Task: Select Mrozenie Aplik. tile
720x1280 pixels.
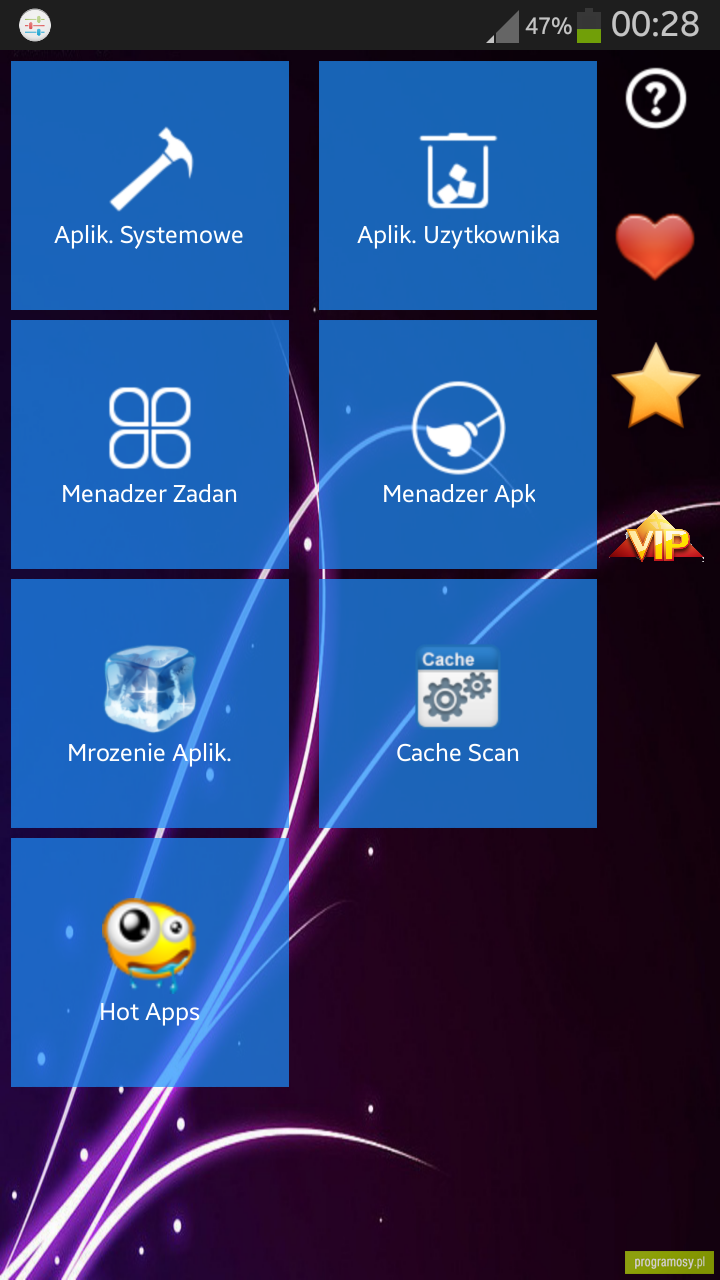Action: click(x=150, y=703)
